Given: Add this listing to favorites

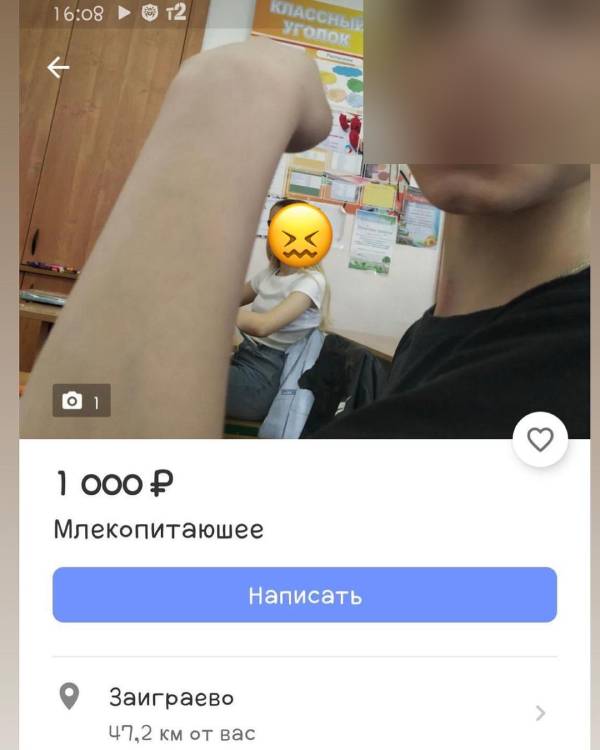Looking at the screenshot, I should 540,439.
